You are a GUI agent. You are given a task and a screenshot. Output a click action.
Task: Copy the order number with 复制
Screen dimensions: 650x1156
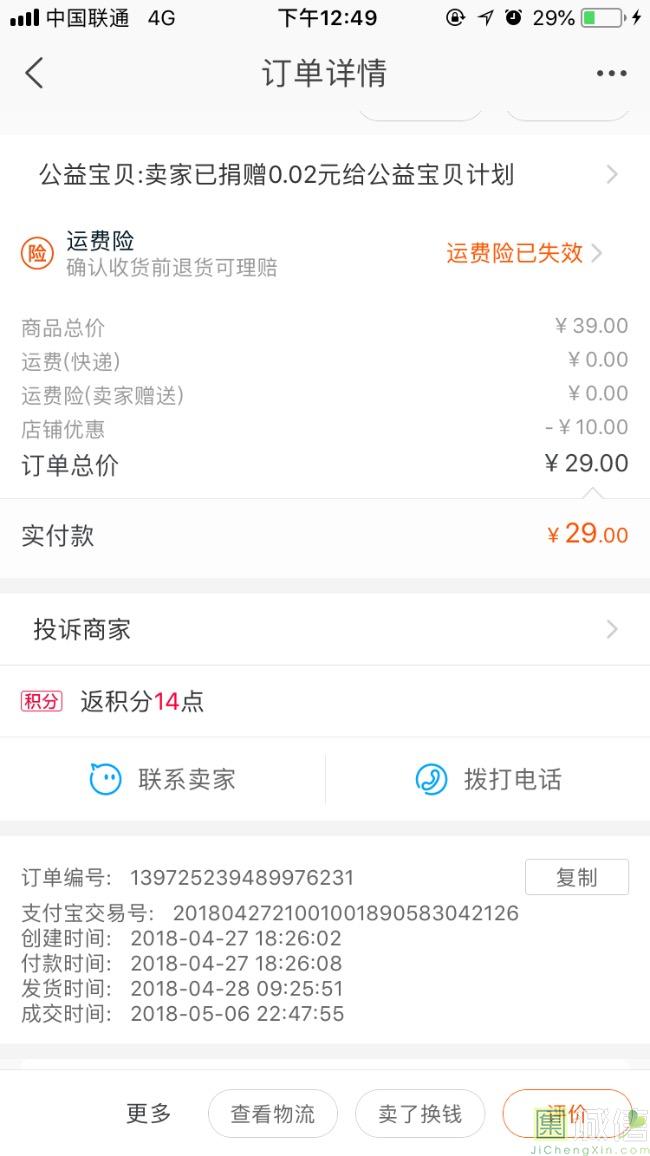(577, 877)
